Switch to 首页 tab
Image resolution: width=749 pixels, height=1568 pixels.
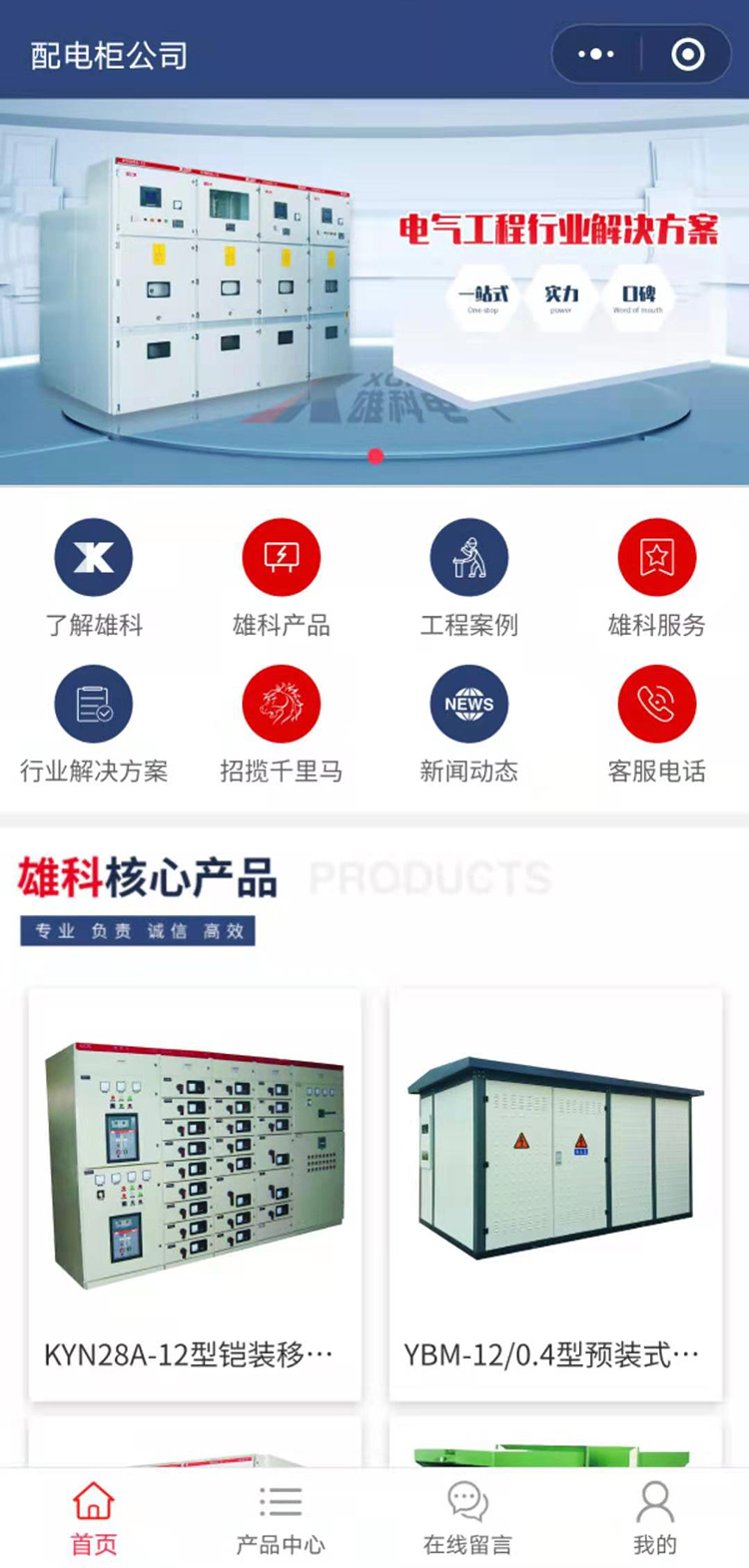[x=94, y=1518]
